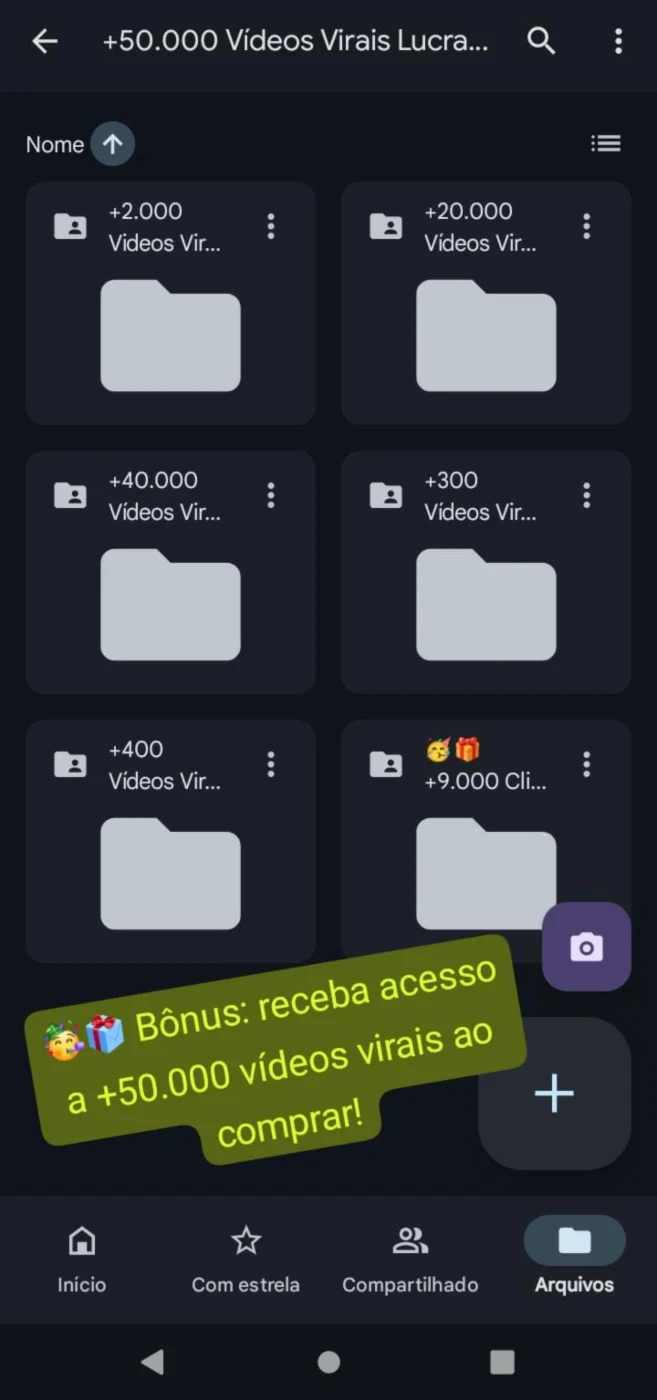The image size is (657, 1400).
Task: Go back using the top-left arrow
Action: [x=45, y=41]
